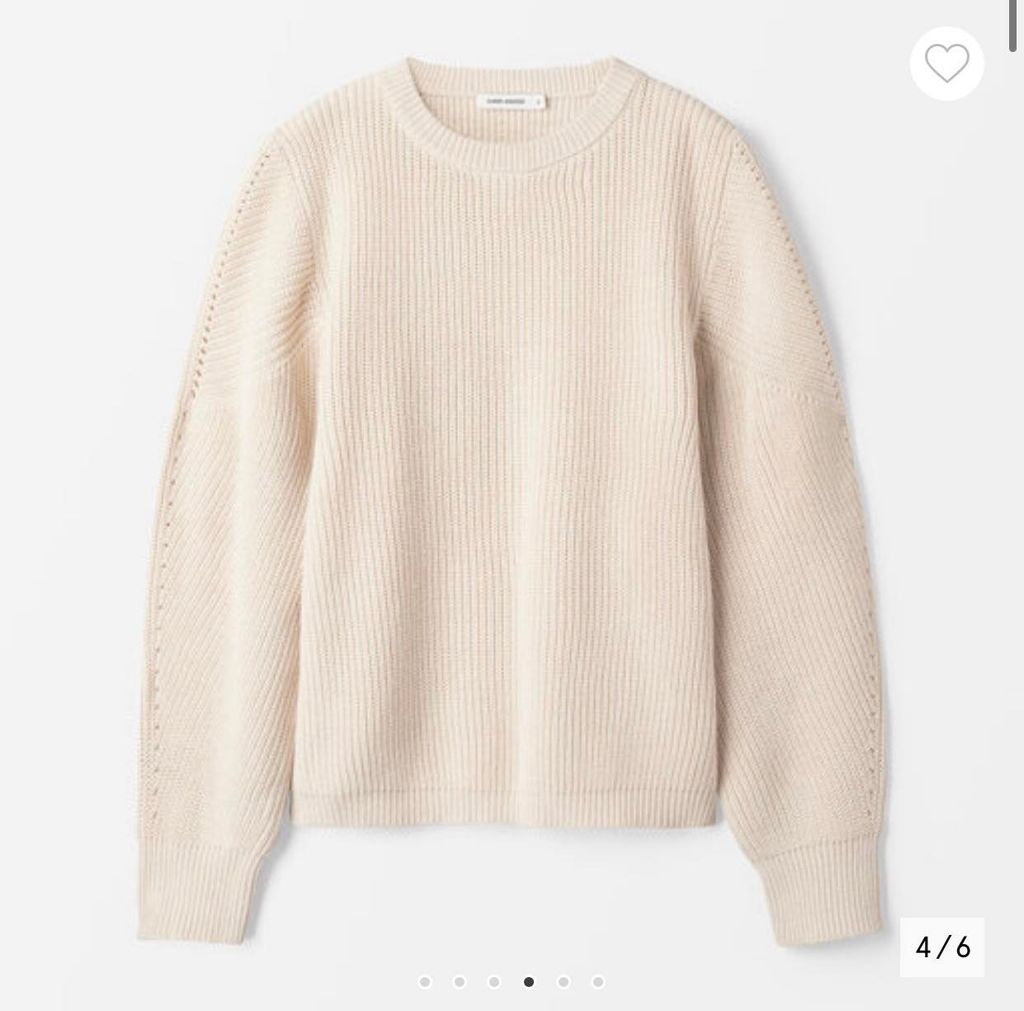Image resolution: width=1024 pixels, height=1011 pixels.
Task: Jump to the first gallery dot
Action: point(425,981)
